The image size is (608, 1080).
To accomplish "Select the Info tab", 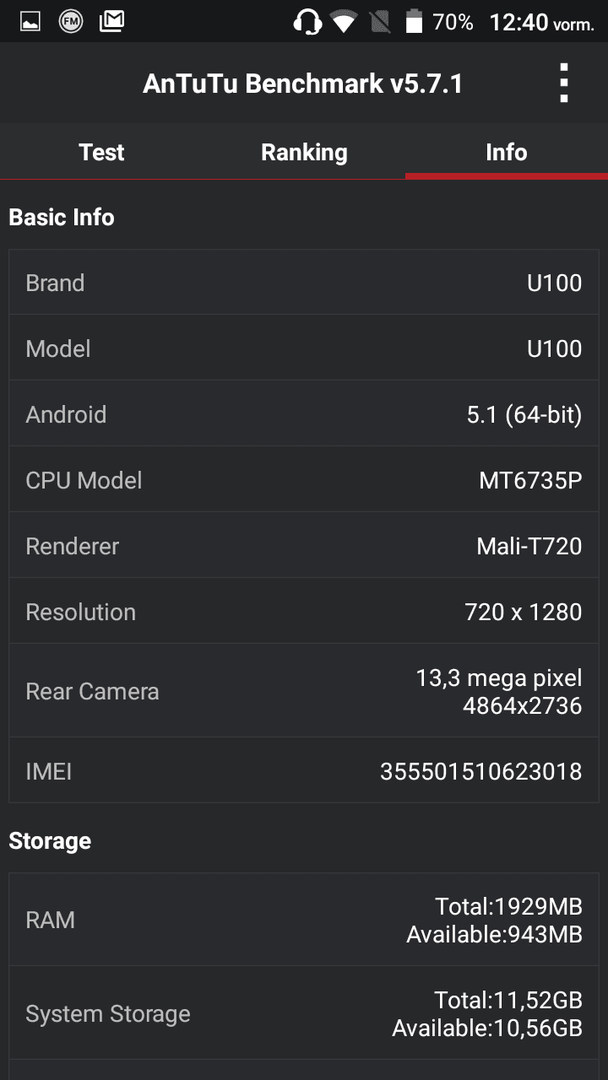I will (506, 152).
